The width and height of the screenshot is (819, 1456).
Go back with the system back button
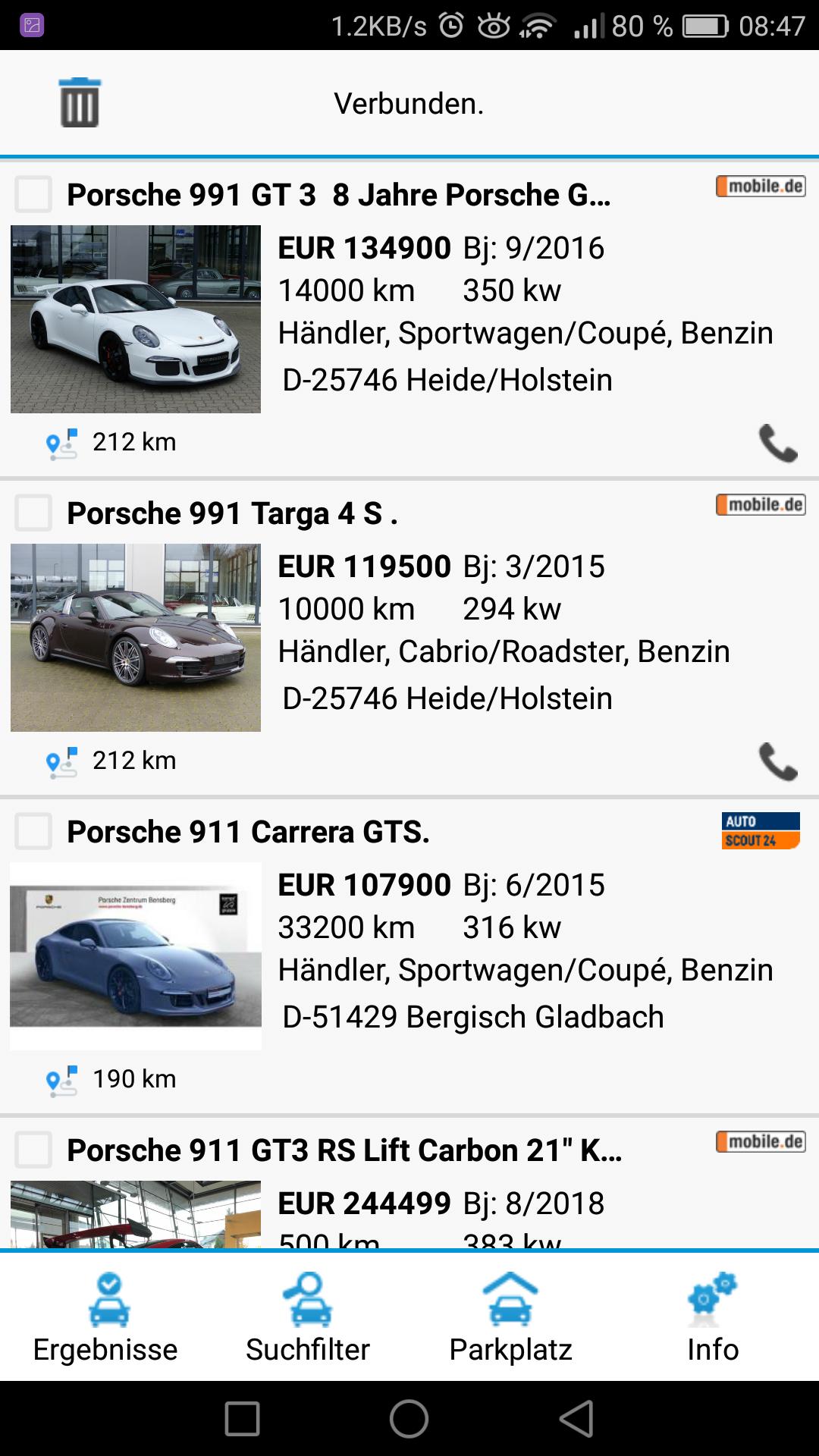point(576,1418)
